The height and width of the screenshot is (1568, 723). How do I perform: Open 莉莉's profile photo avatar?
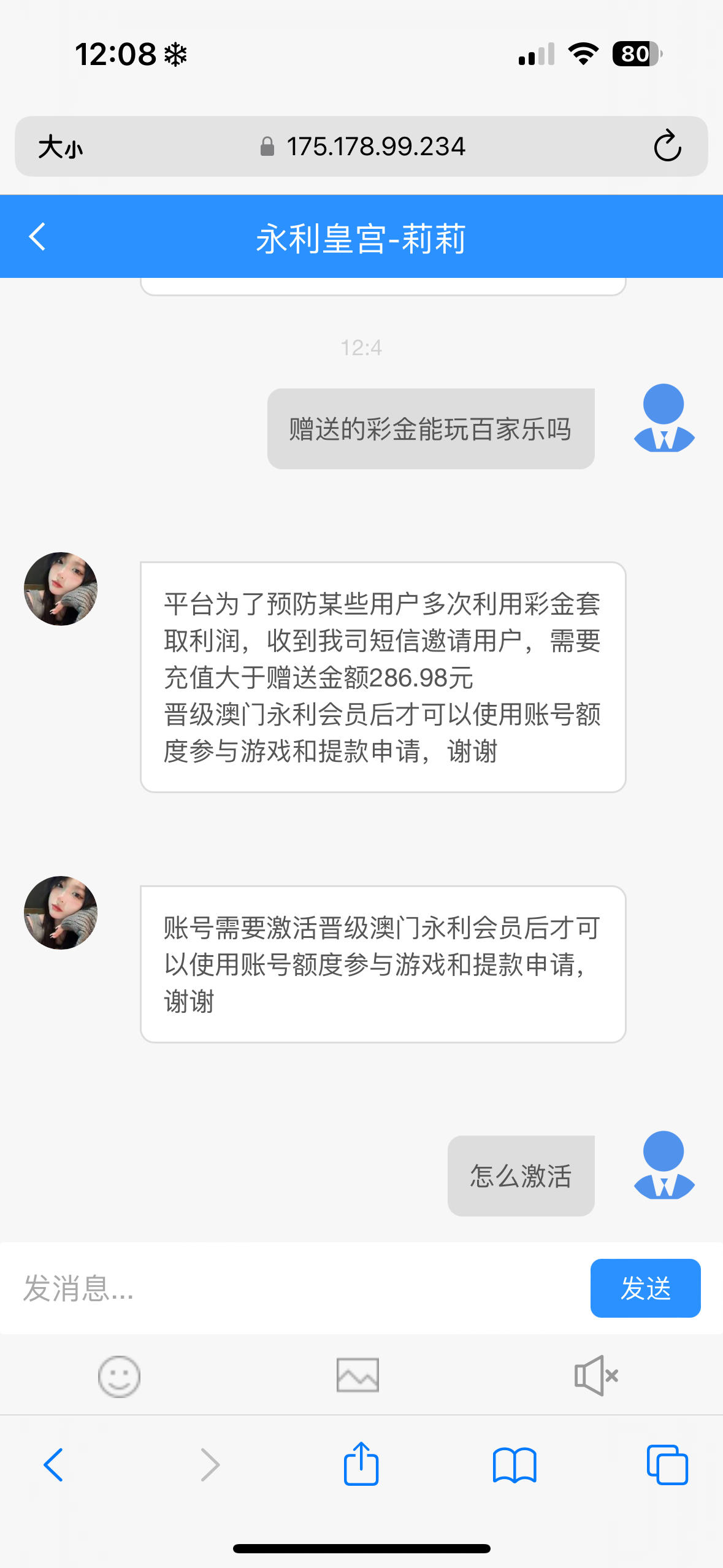coord(60,588)
